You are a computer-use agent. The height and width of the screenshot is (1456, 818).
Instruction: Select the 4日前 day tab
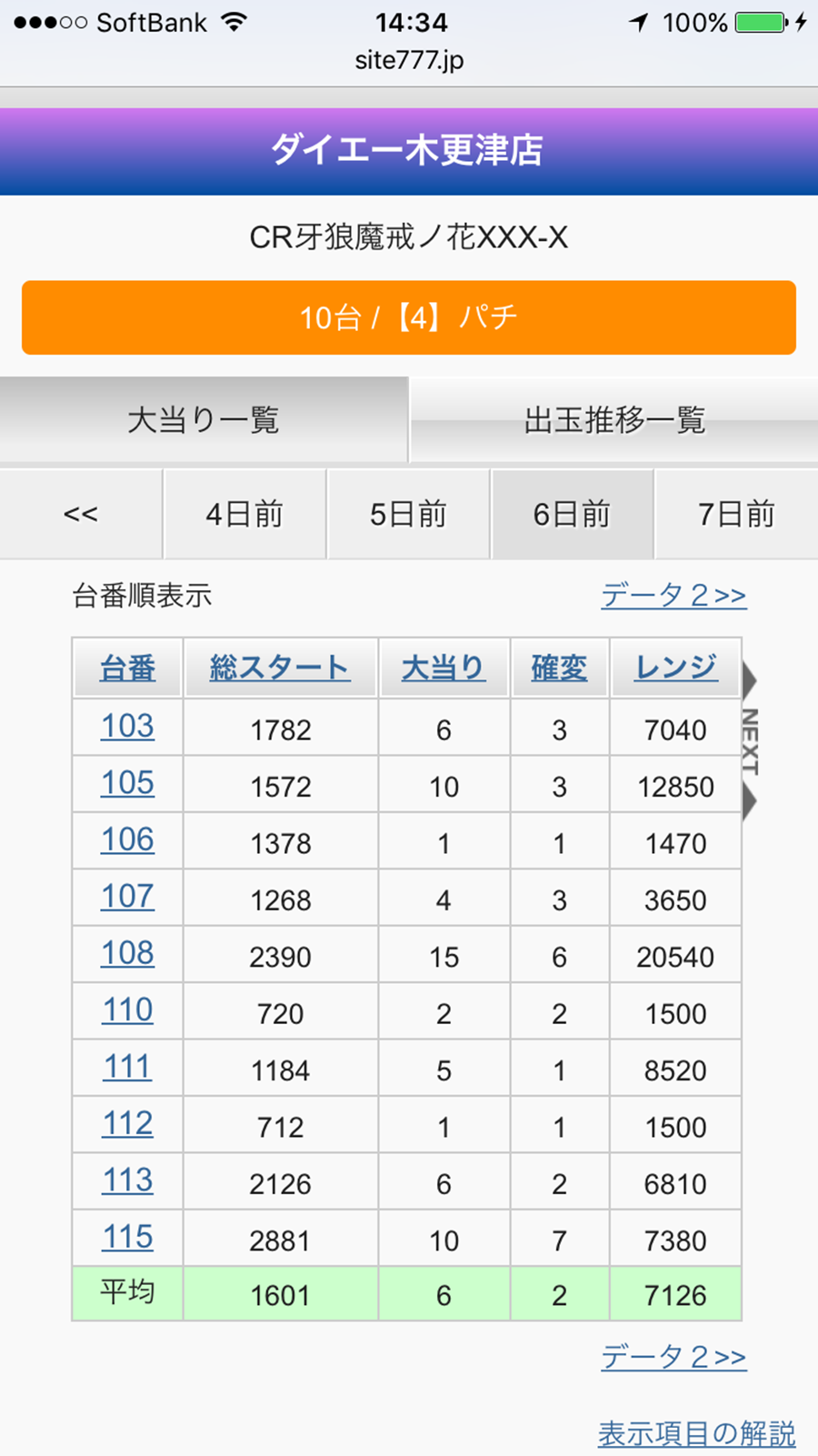click(244, 514)
